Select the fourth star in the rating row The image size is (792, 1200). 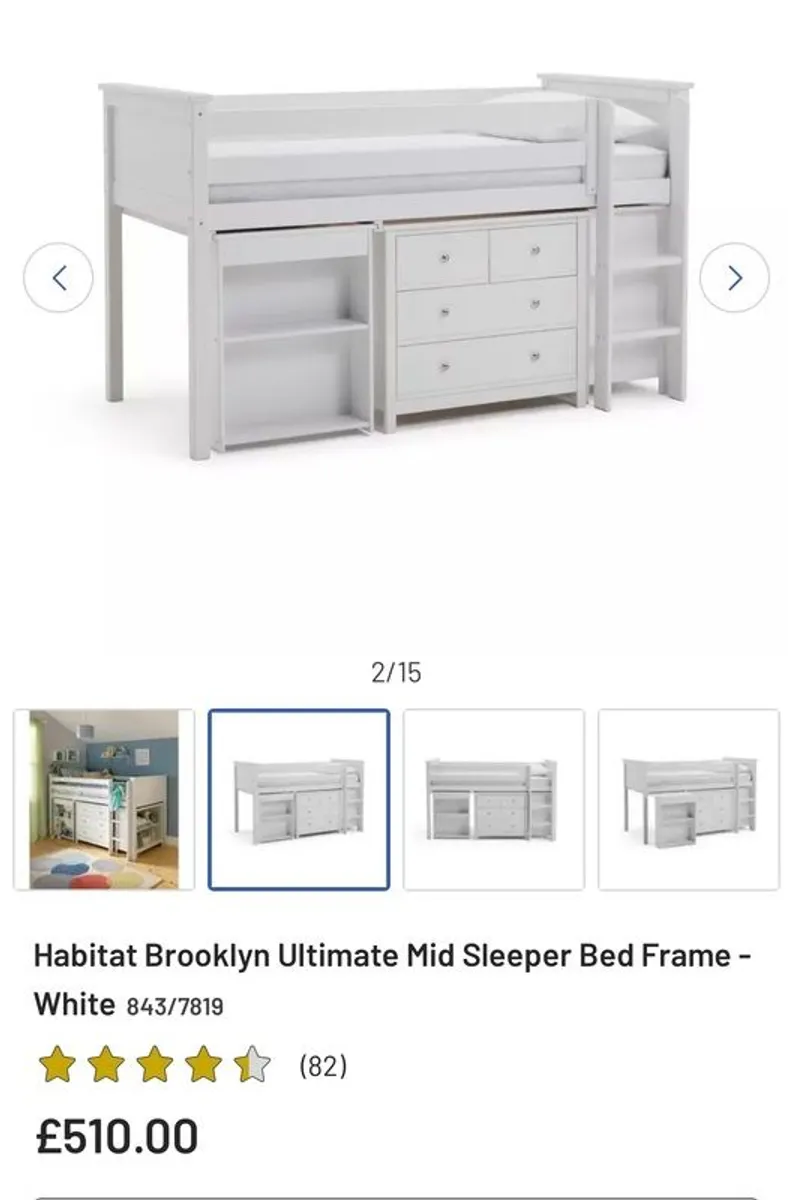pos(201,1063)
